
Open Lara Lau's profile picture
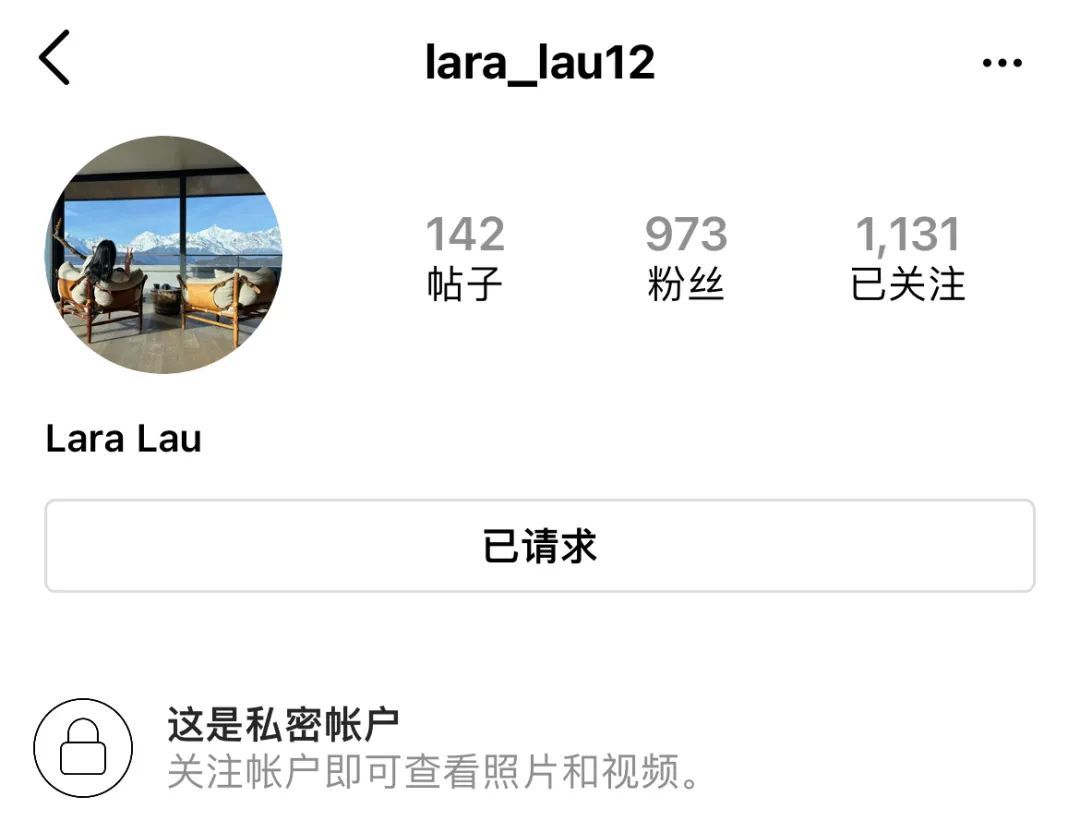[163, 255]
